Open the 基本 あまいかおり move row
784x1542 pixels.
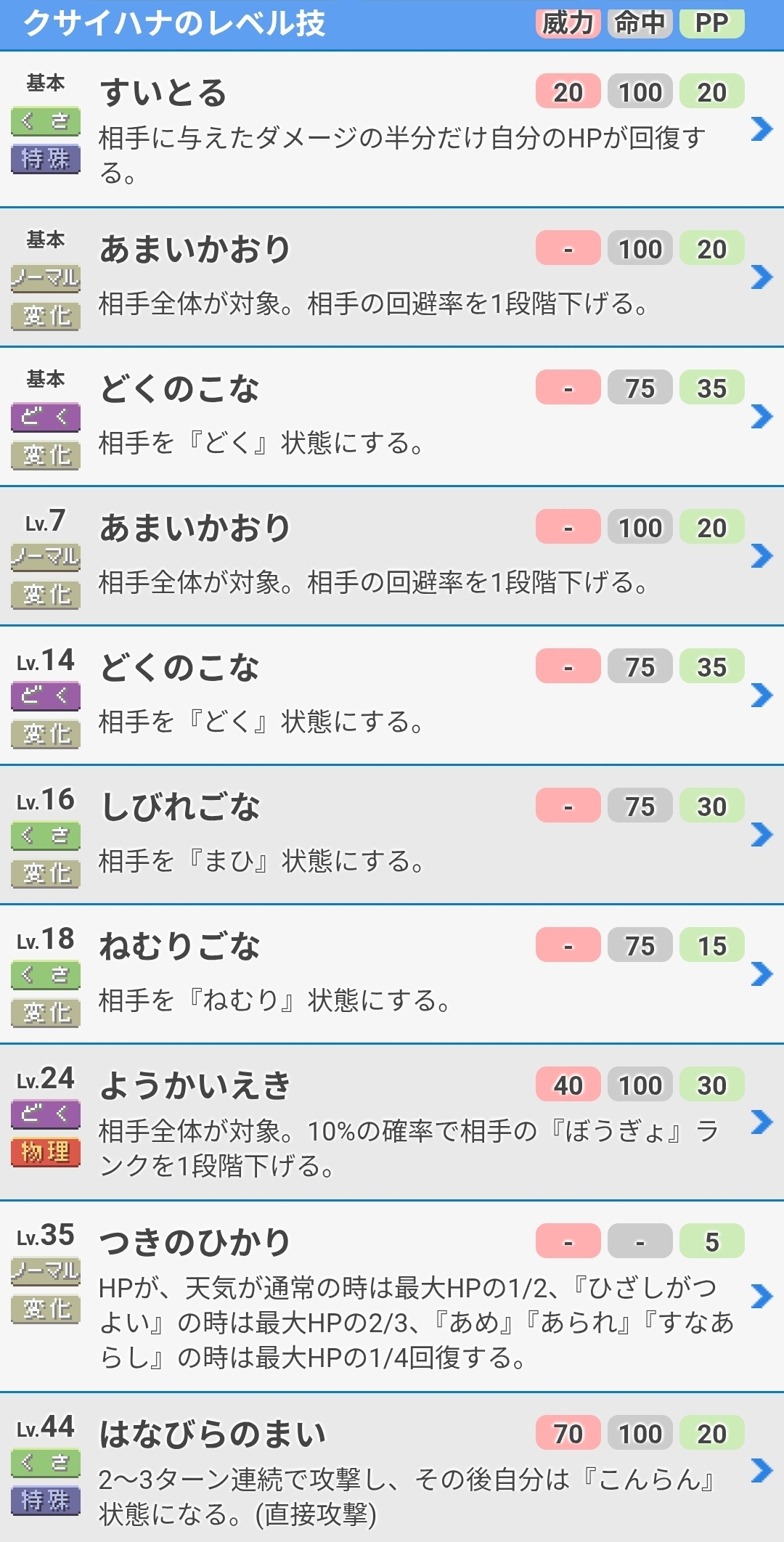click(392, 277)
